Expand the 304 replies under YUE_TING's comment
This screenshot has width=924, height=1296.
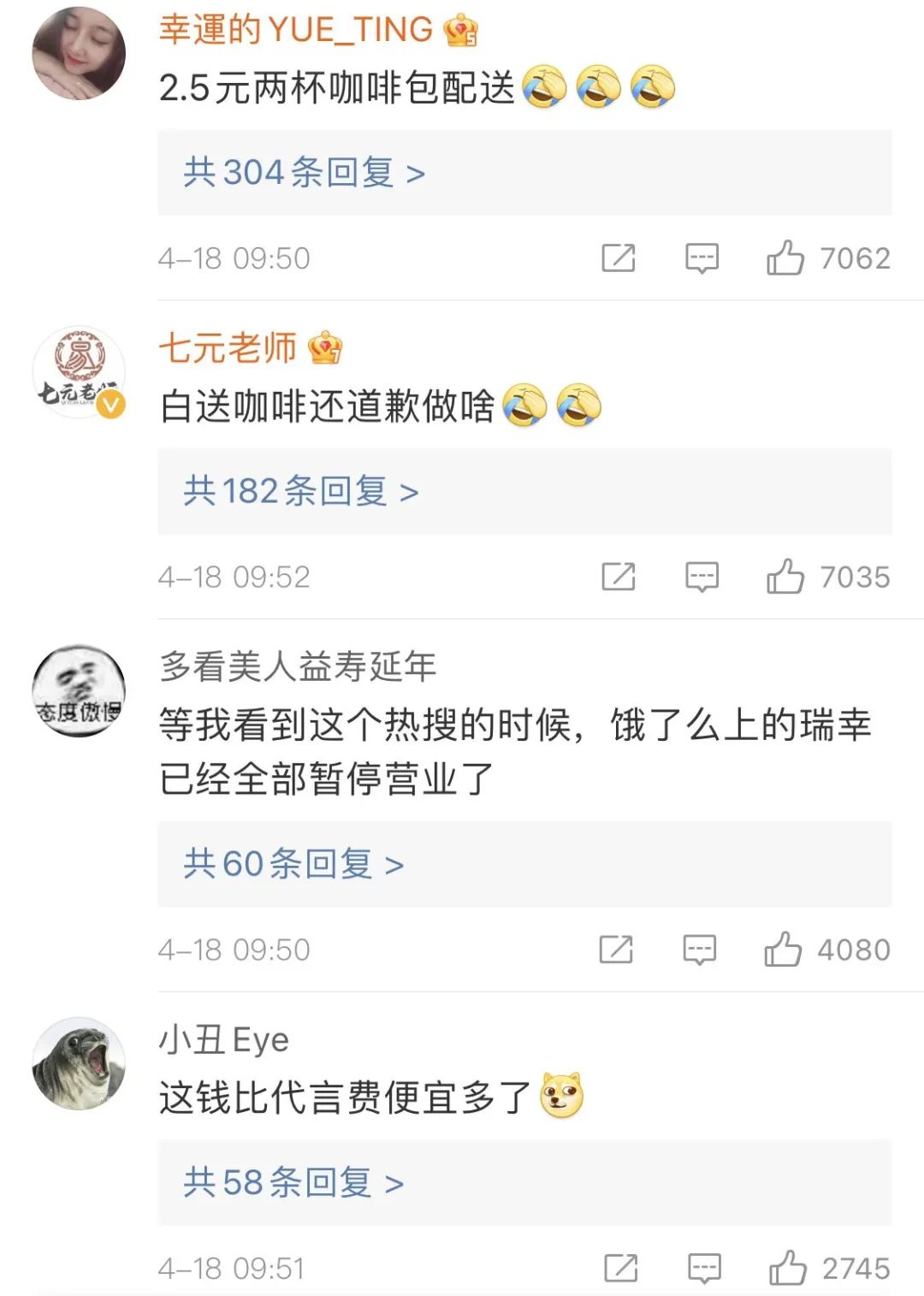coord(304,174)
